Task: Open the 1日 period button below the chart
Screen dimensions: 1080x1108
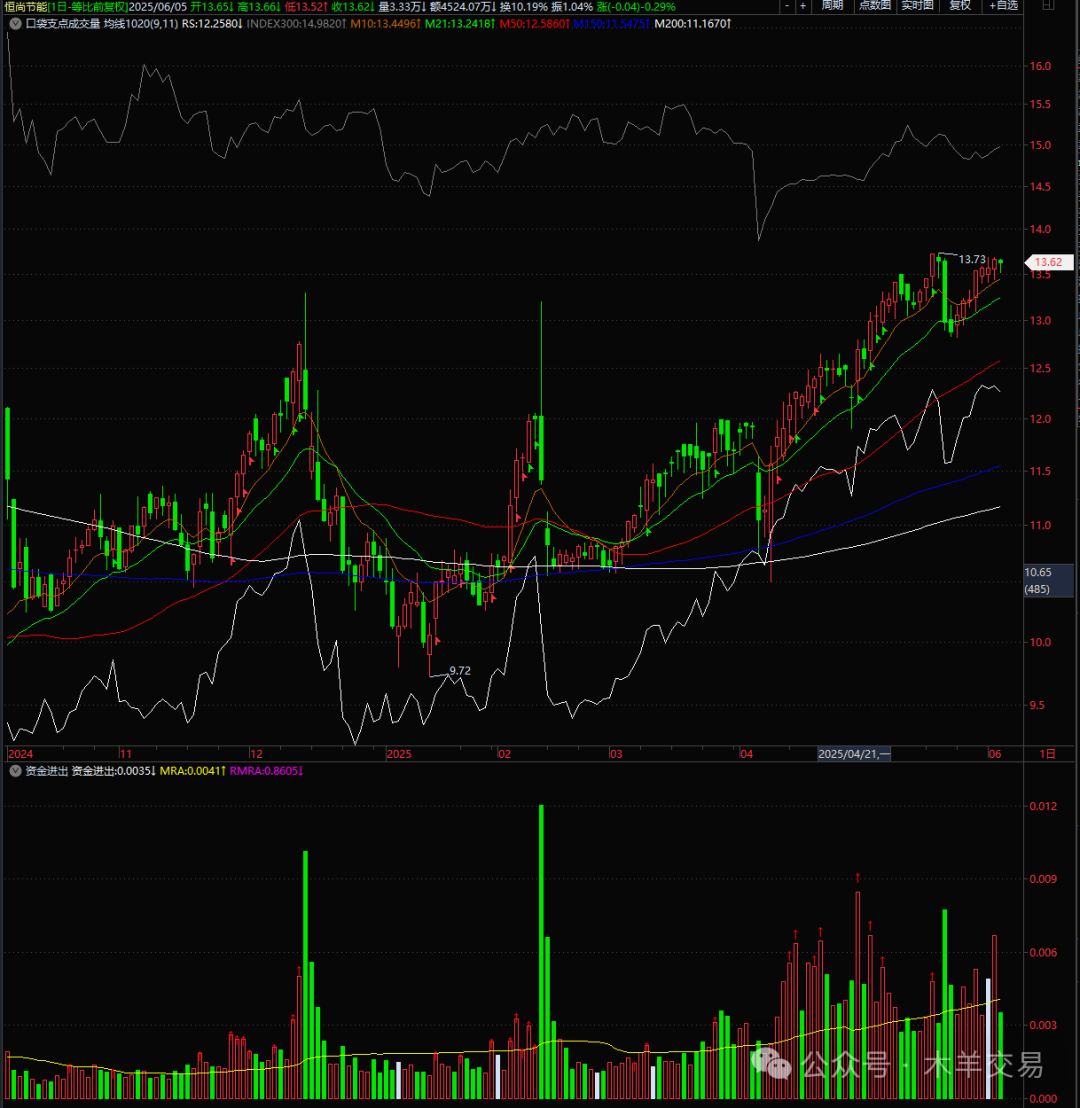Action: (1046, 753)
